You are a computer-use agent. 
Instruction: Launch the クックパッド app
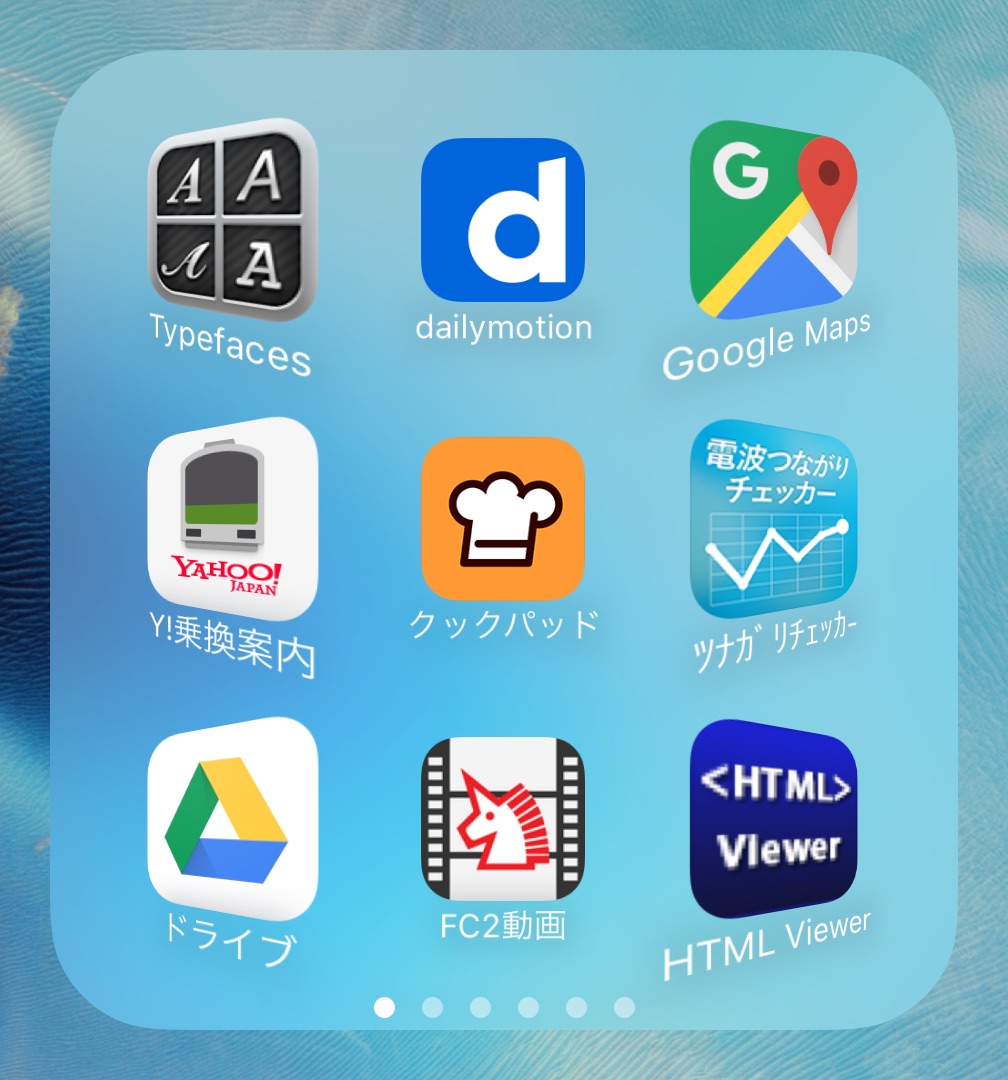tap(503, 518)
